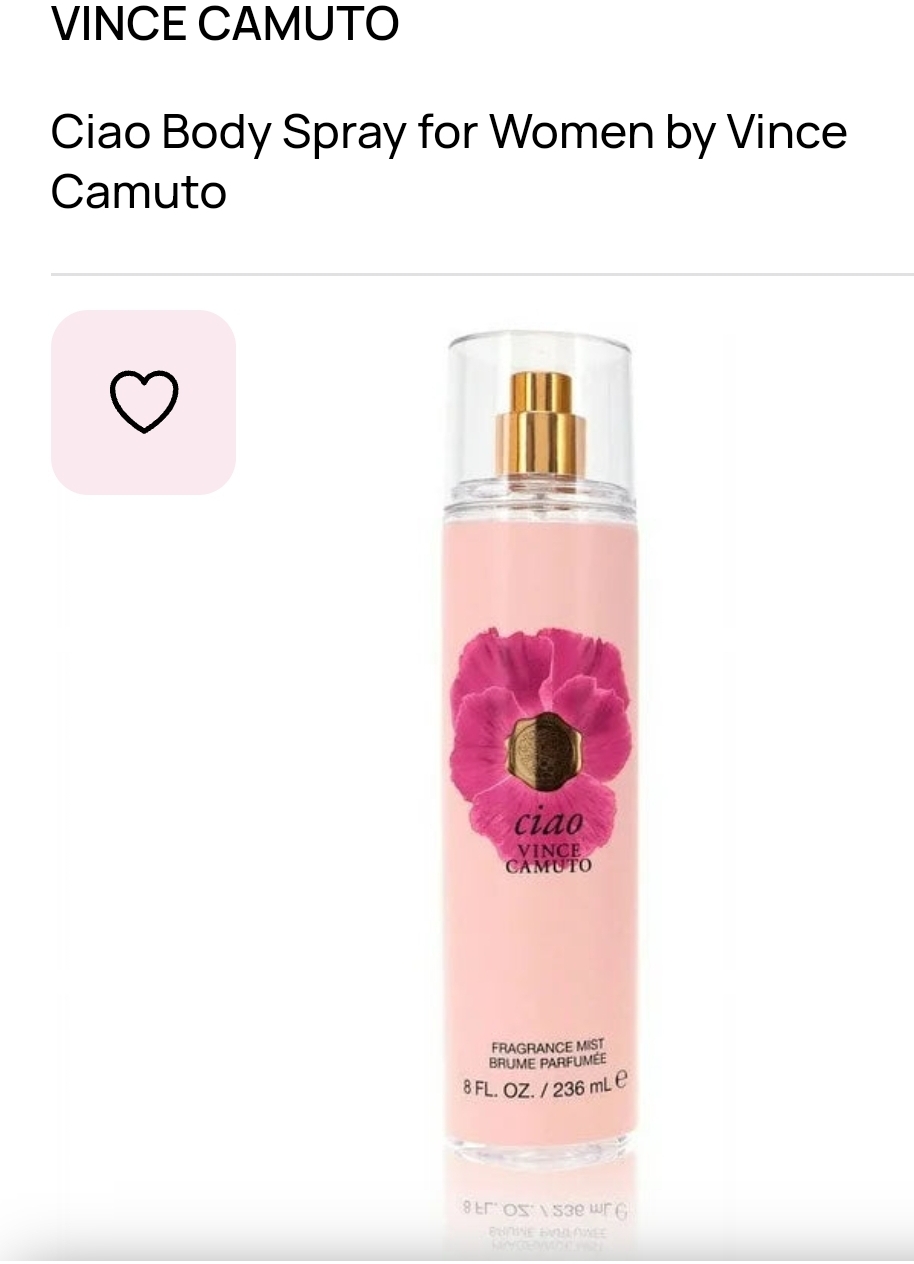Open the Ciao body spray product image

click(x=540, y=760)
